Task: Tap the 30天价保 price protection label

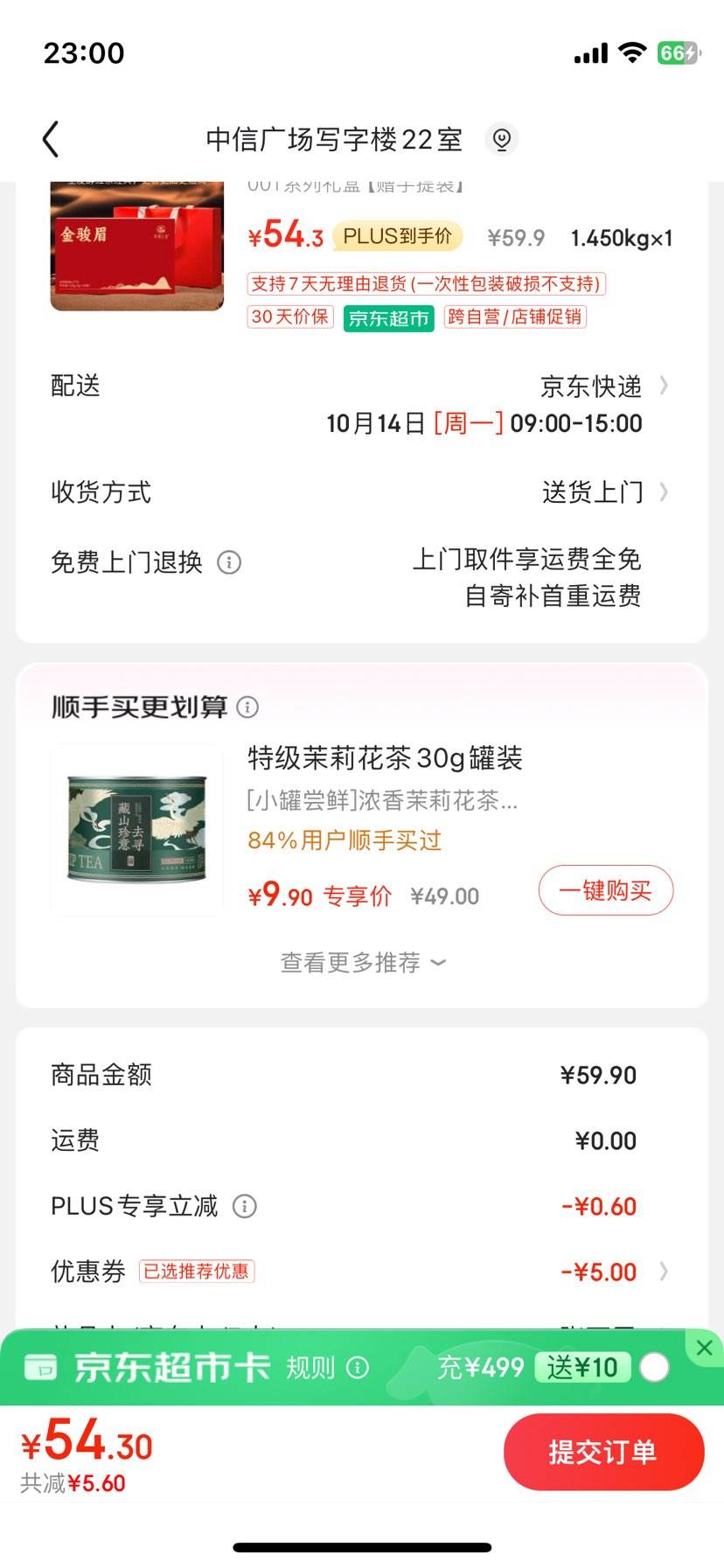Action: click(x=289, y=319)
